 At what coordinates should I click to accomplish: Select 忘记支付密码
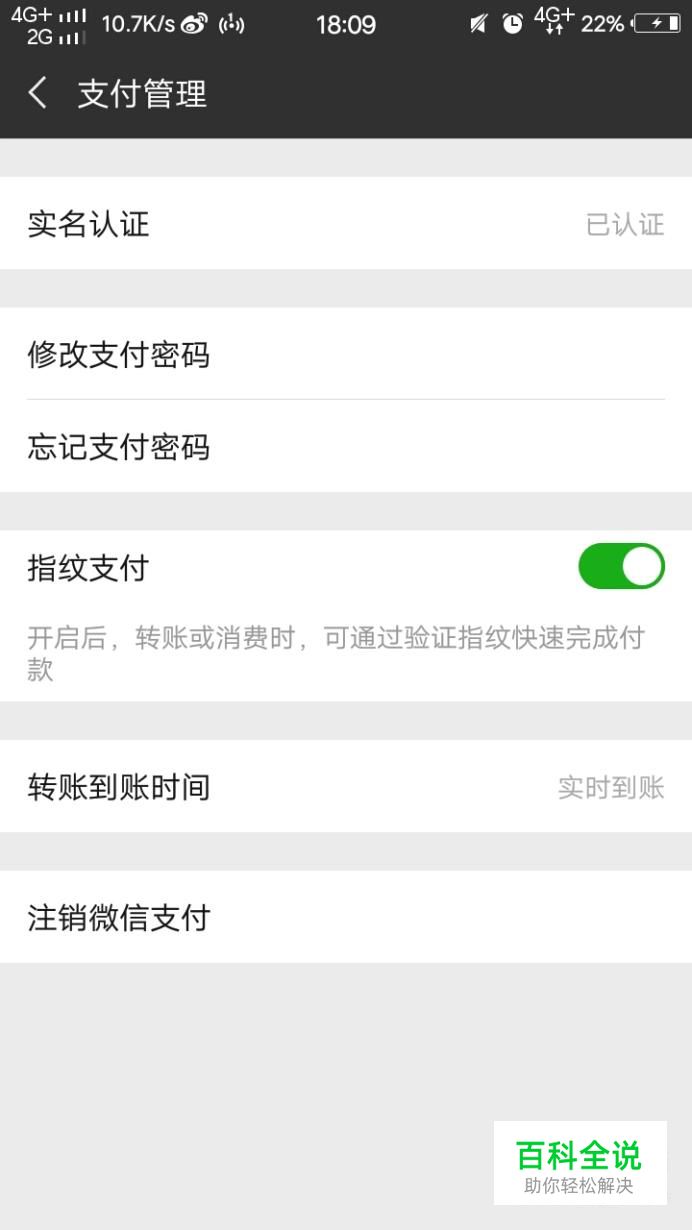[x=346, y=446]
